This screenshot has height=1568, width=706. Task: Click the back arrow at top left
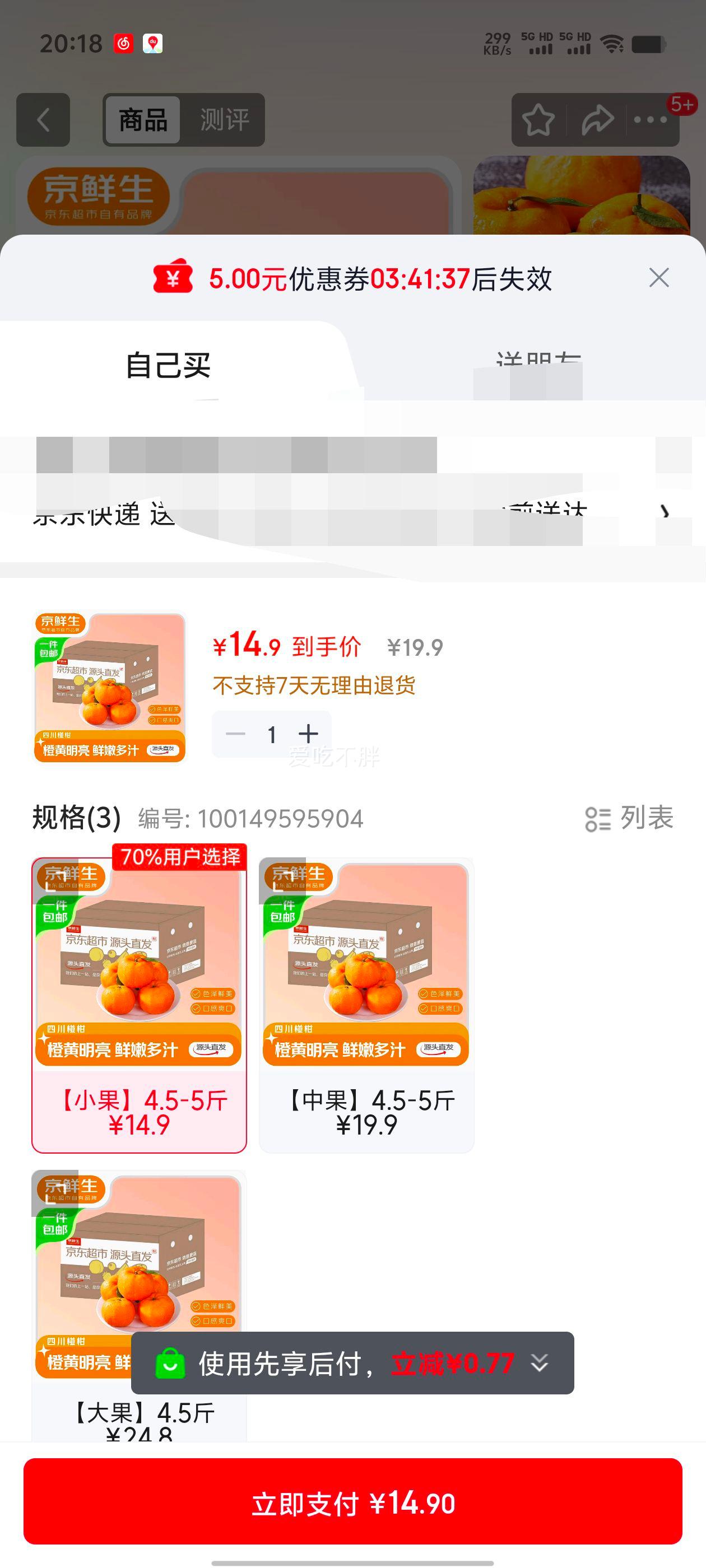click(x=42, y=119)
